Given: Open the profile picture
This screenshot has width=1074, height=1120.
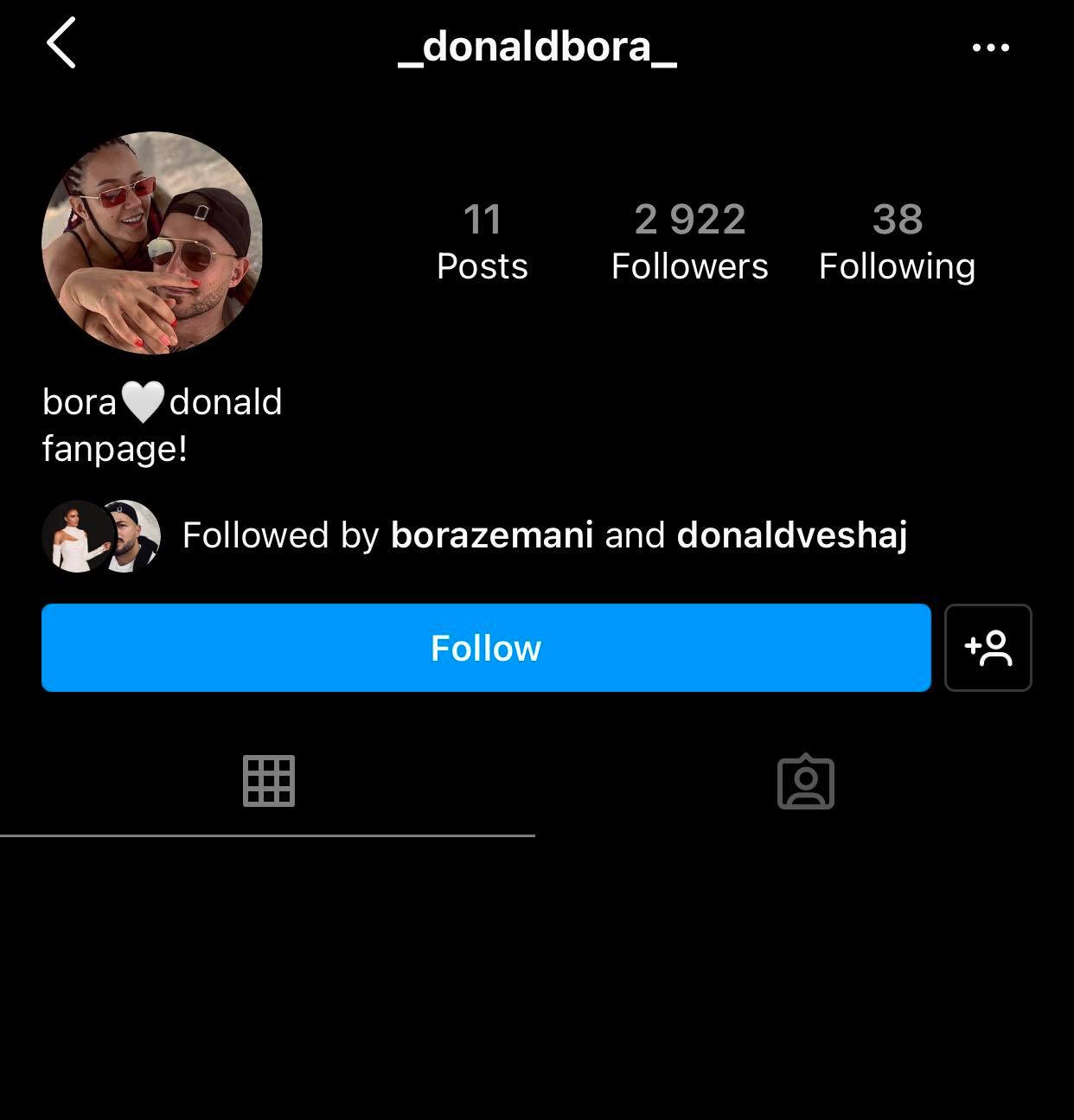Looking at the screenshot, I should pyautogui.click(x=152, y=242).
